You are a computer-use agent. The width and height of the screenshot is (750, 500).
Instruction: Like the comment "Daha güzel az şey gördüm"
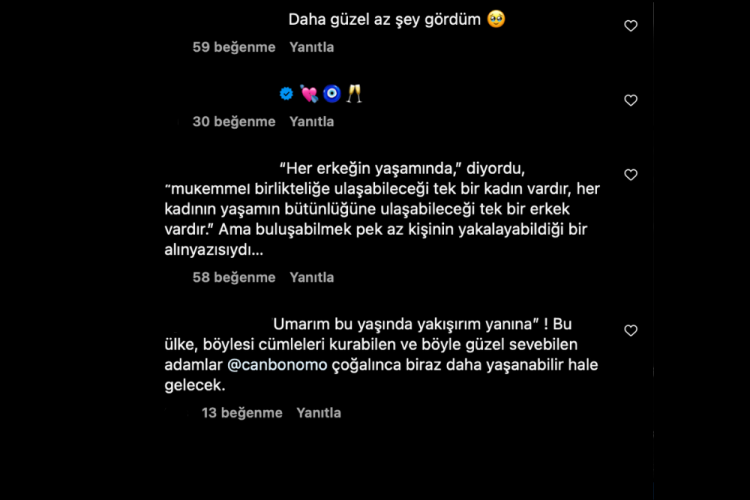tap(631, 26)
